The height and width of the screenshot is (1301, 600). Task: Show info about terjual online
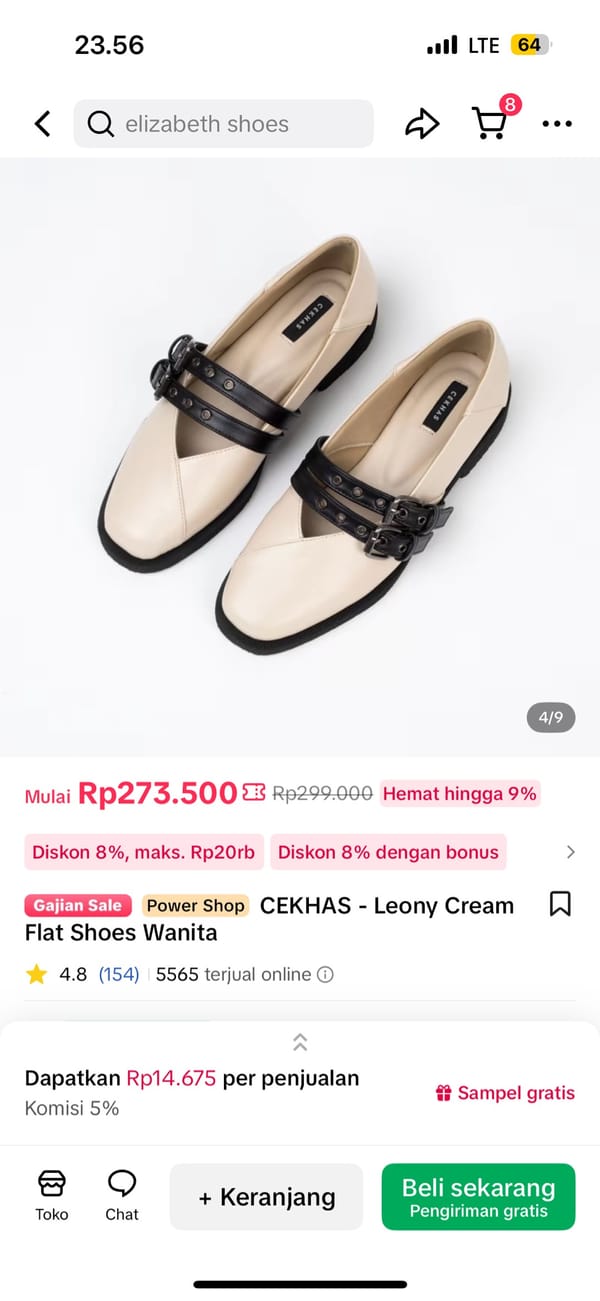pyautogui.click(x=325, y=974)
